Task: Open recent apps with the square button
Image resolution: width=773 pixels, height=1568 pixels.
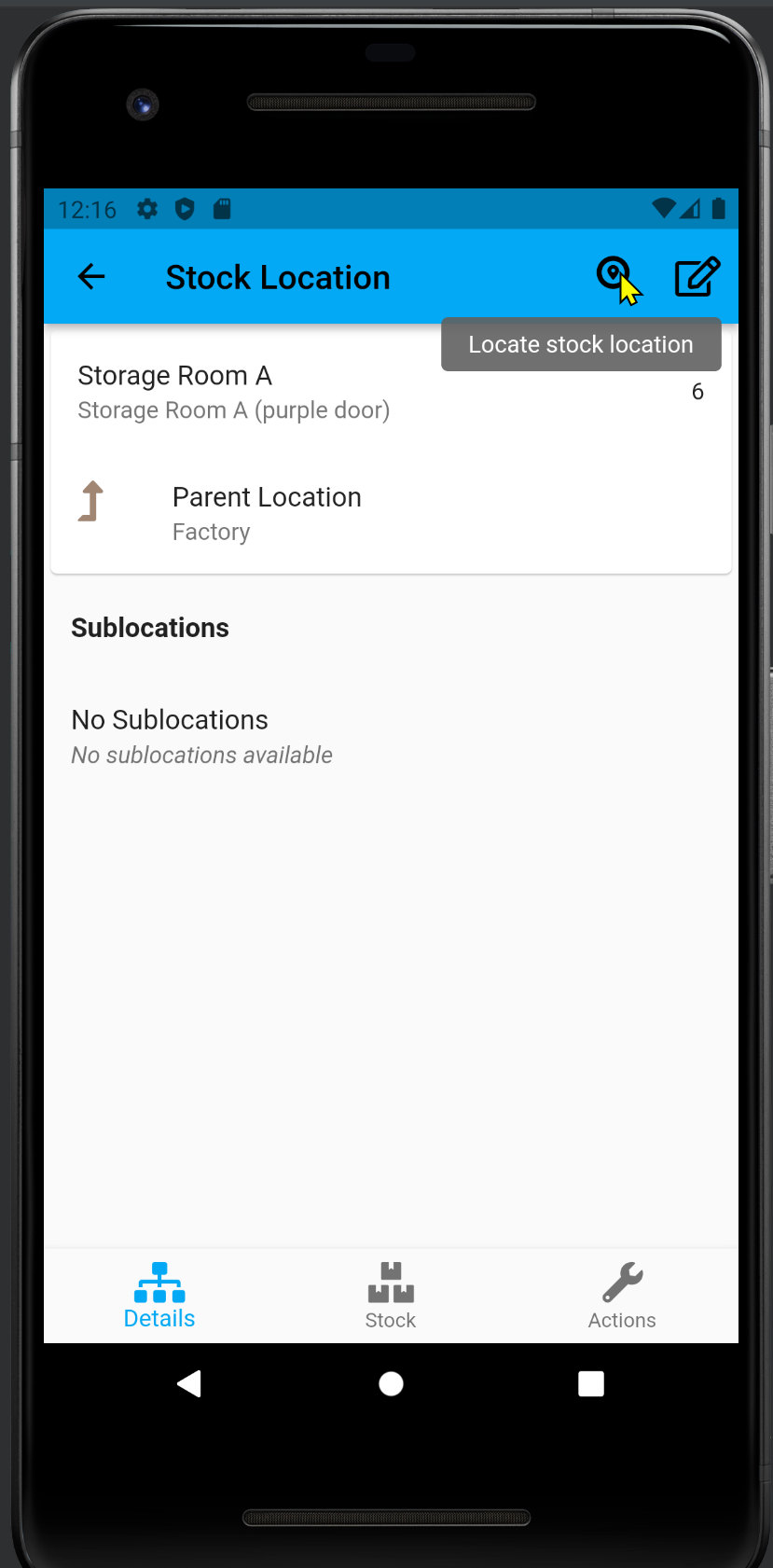Action: (x=591, y=1384)
